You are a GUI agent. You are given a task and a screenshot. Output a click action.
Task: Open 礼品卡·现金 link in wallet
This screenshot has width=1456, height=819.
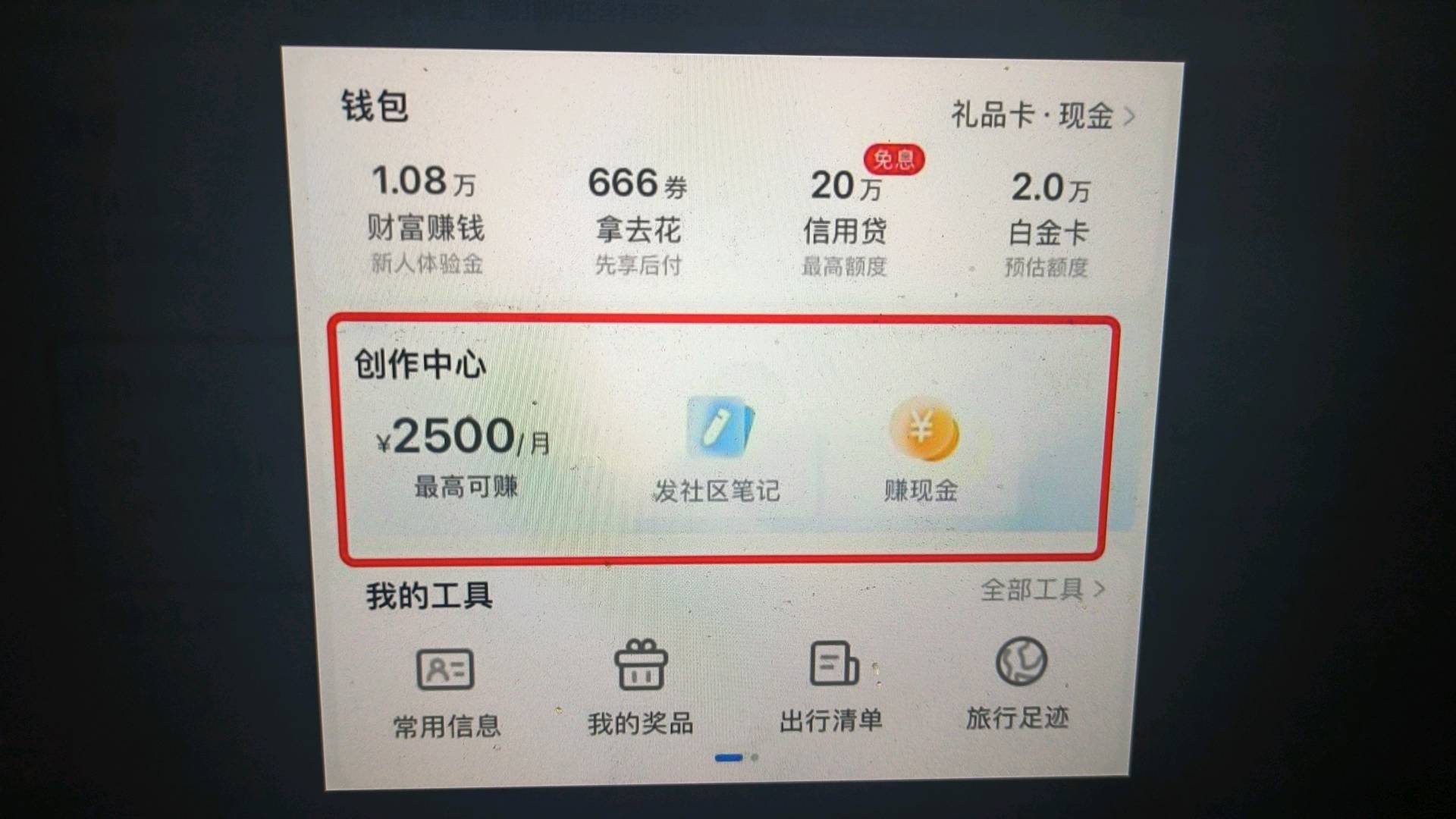tap(1042, 116)
